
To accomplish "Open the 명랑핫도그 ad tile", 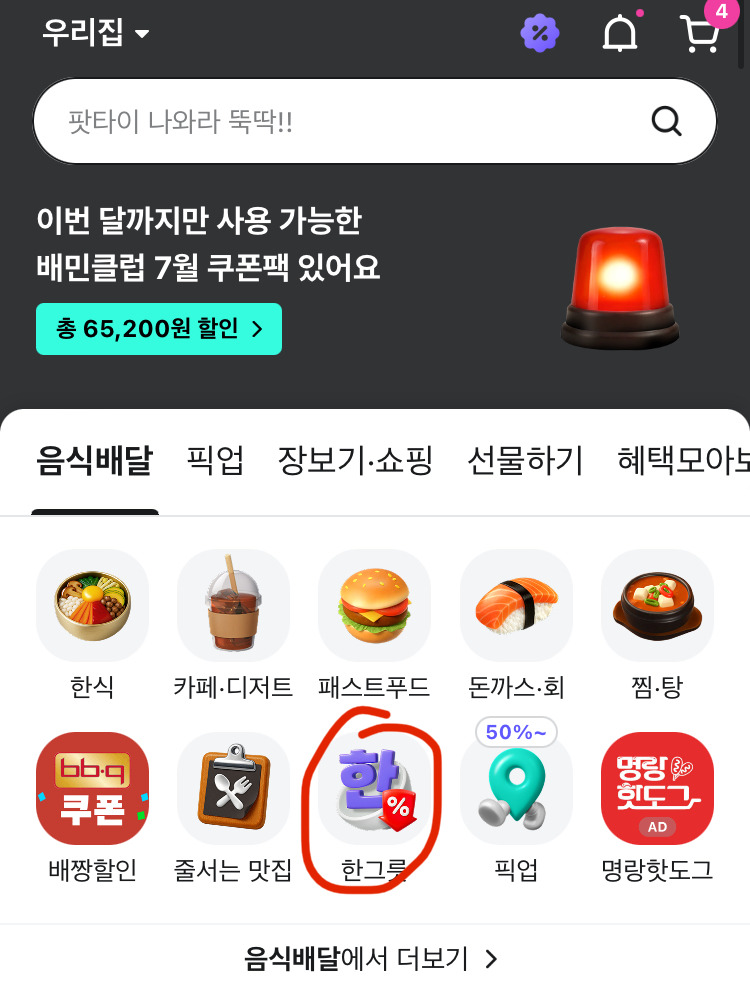I will [657, 808].
